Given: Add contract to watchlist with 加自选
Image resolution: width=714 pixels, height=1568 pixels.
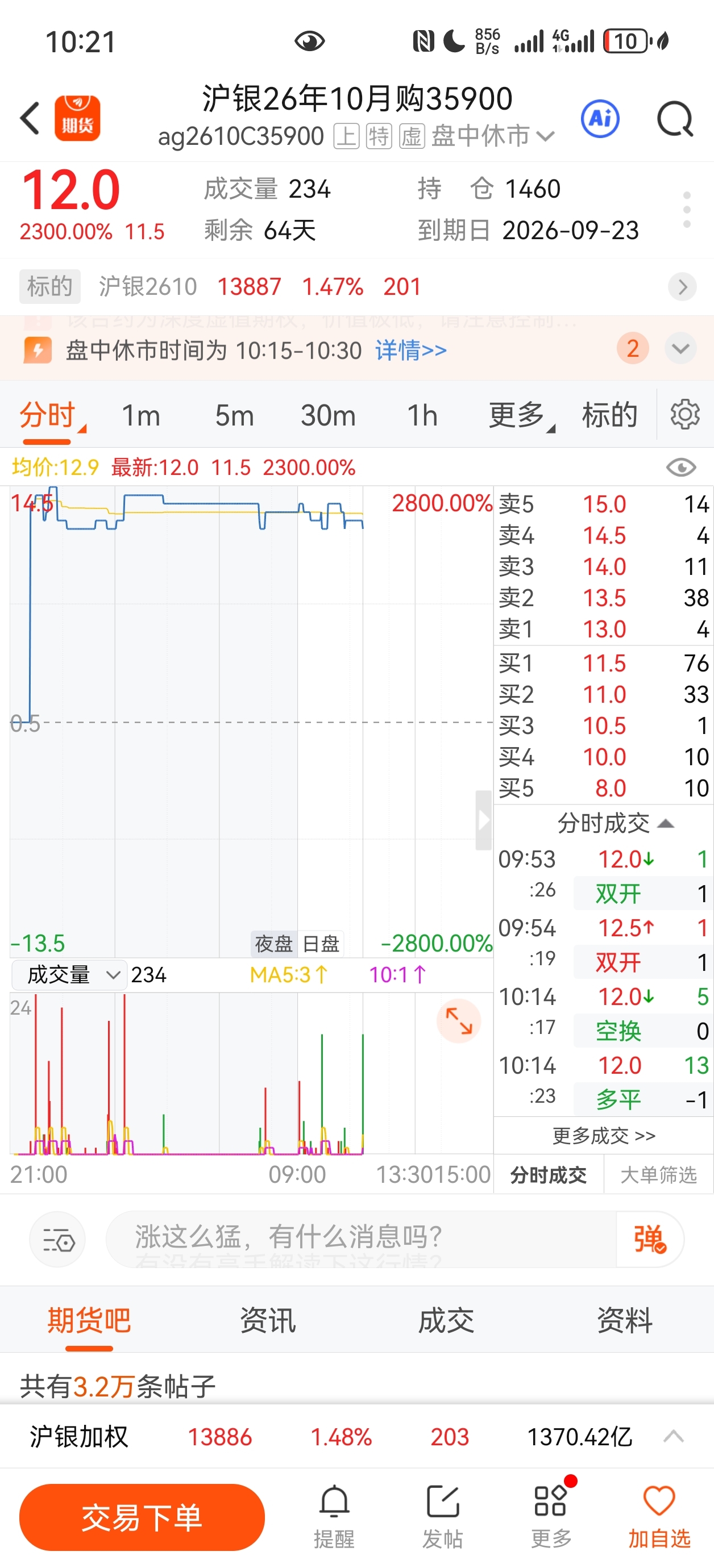Looking at the screenshot, I should pos(659,1517).
